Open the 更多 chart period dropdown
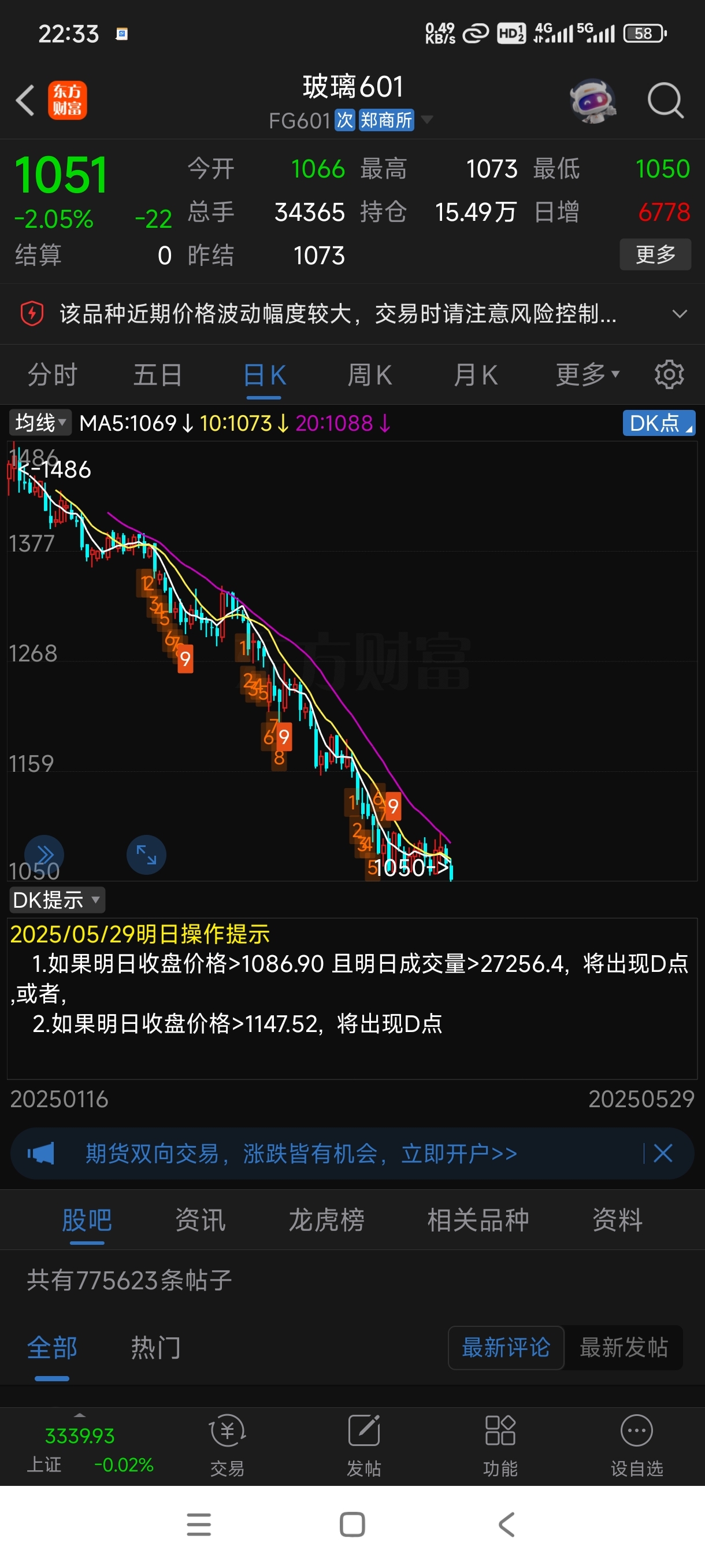Image resolution: width=705 pixels, height=1568 pixels. pyautogui.click(x=588, y=374)
